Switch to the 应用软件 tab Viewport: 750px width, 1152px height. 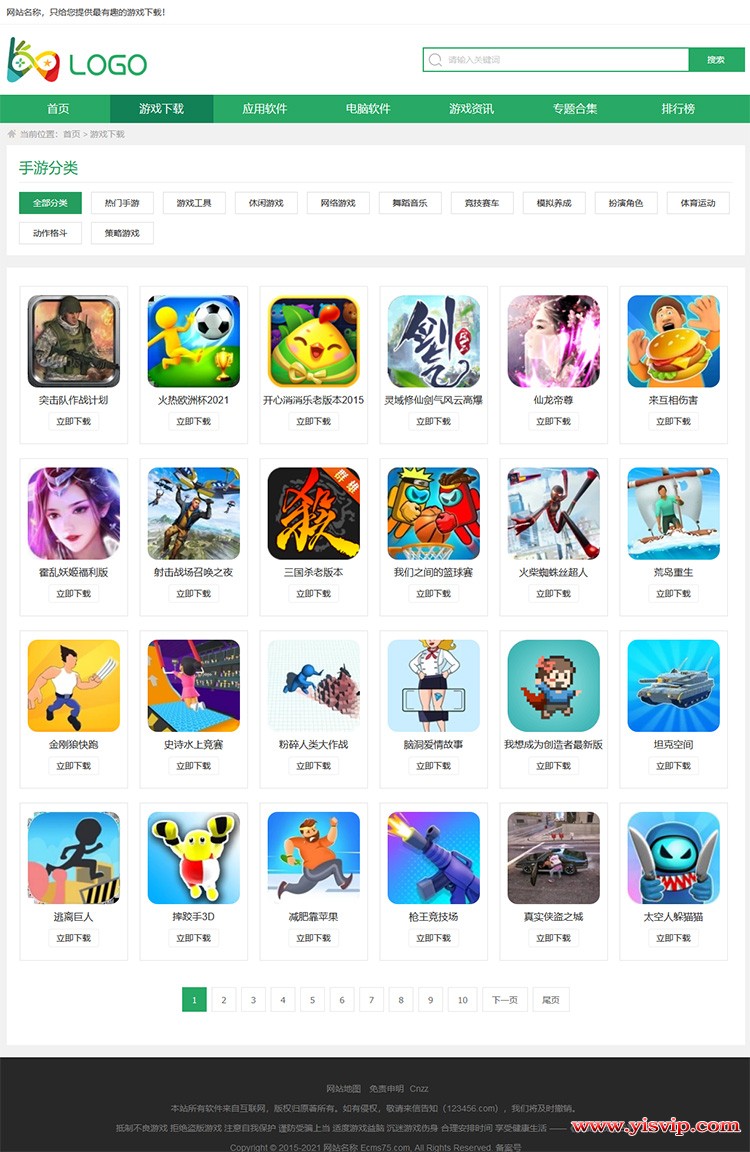click(x=264, y=109)
